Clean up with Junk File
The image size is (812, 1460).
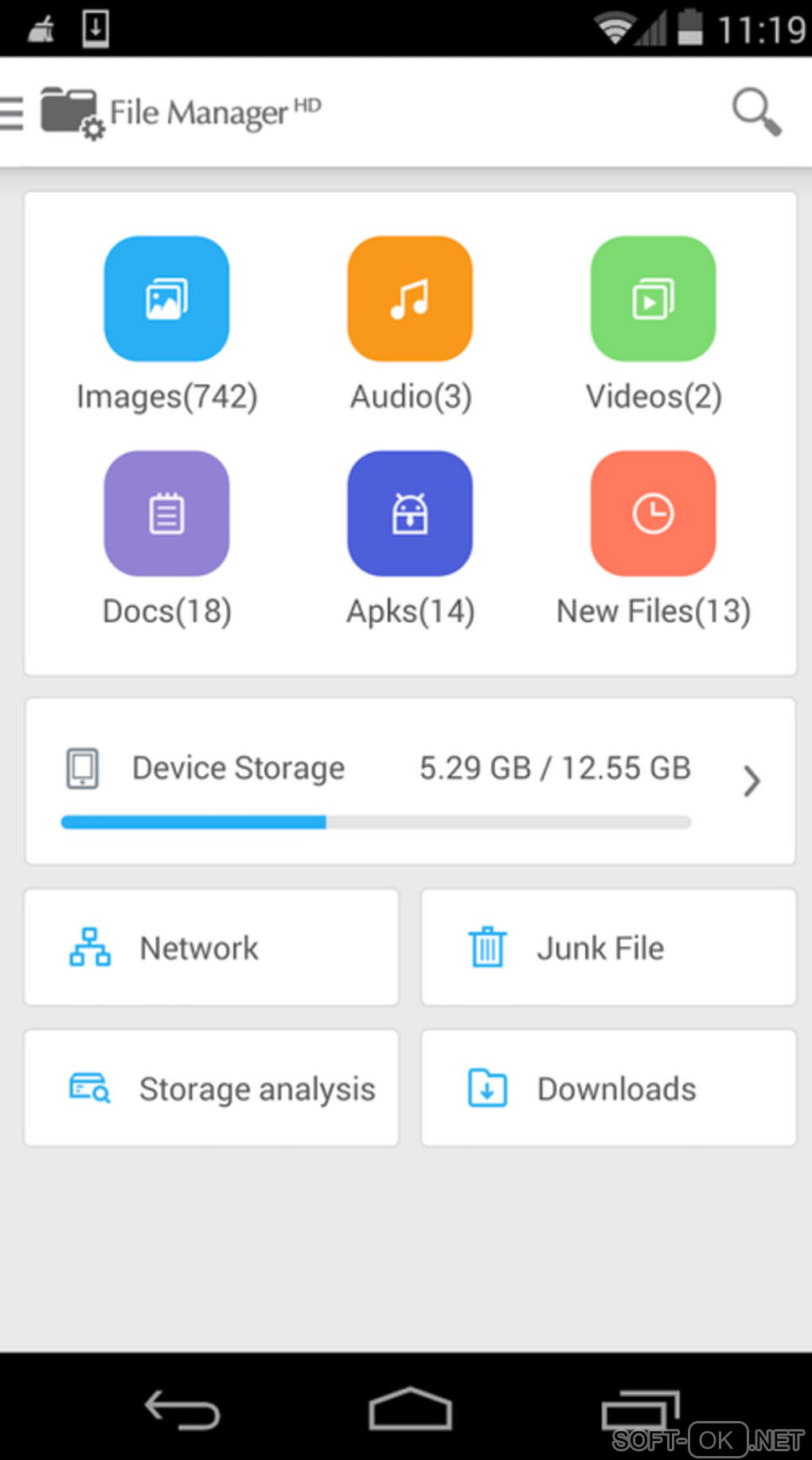608,948
